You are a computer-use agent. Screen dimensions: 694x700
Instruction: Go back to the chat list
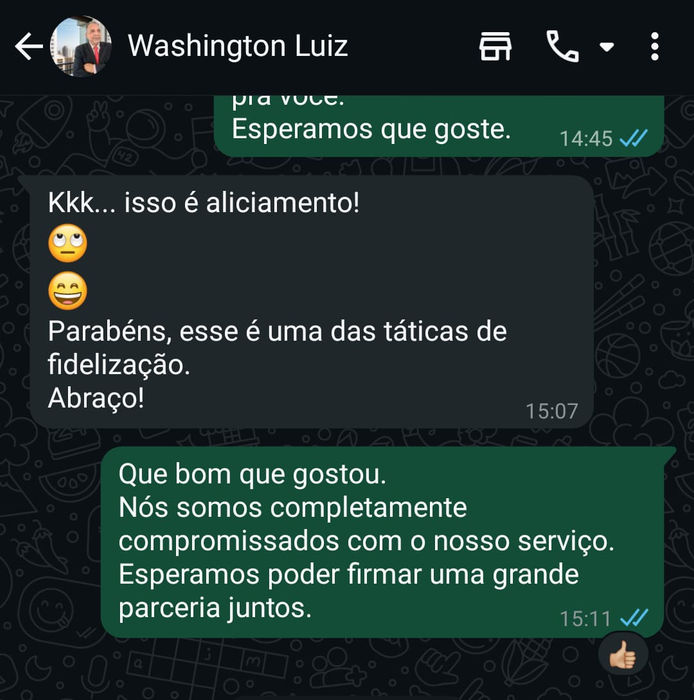(27, 46)
